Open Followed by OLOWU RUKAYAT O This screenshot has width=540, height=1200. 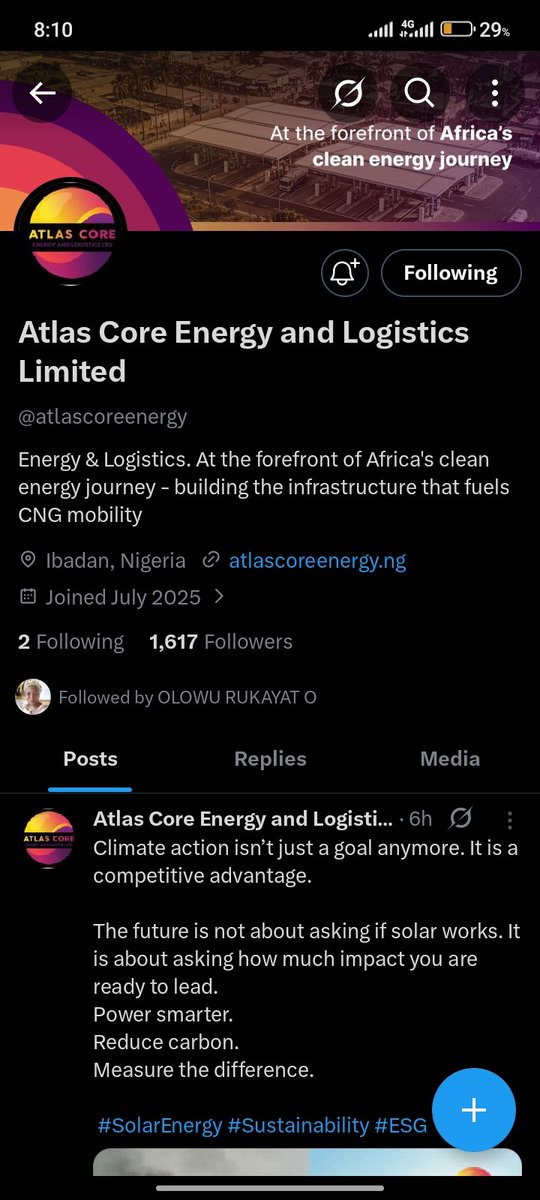coord(167,697)
